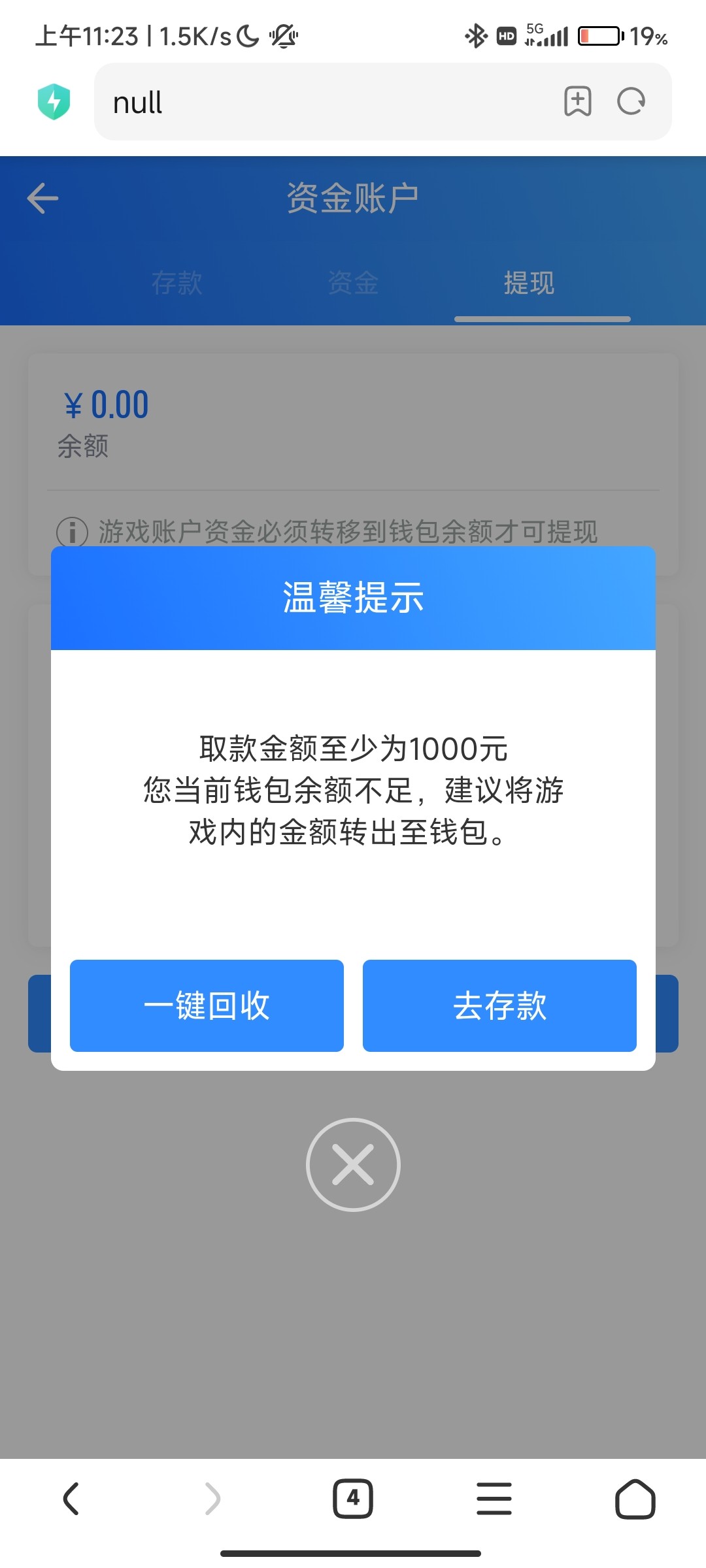Check the battery indicator in status bar
Image resolution: width=706 pixels, height=1568 pixels.
tap(599, 36)
